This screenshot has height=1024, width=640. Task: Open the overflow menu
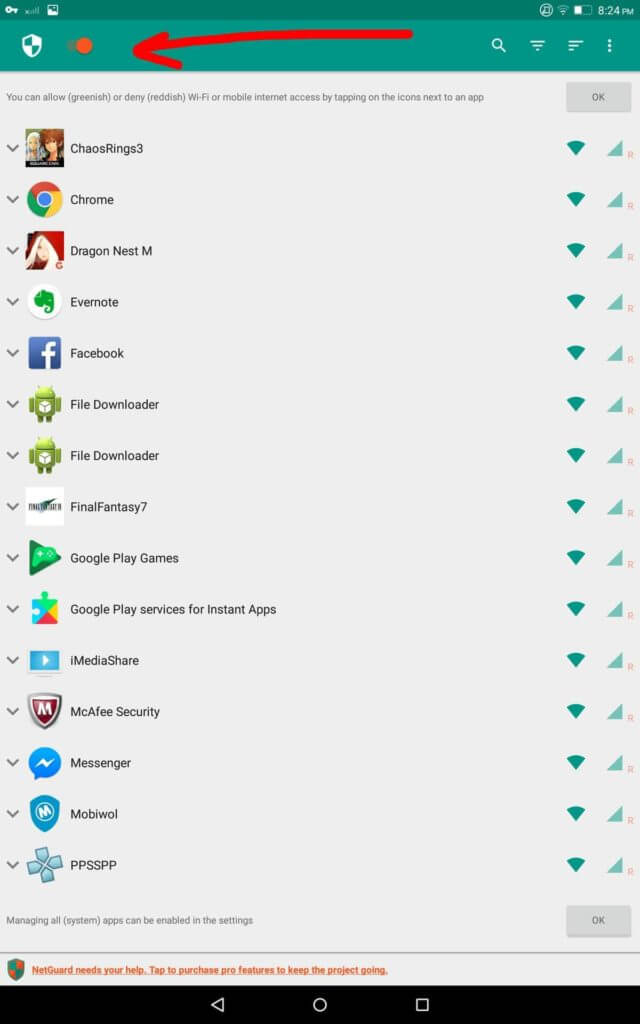coord(609,46)
